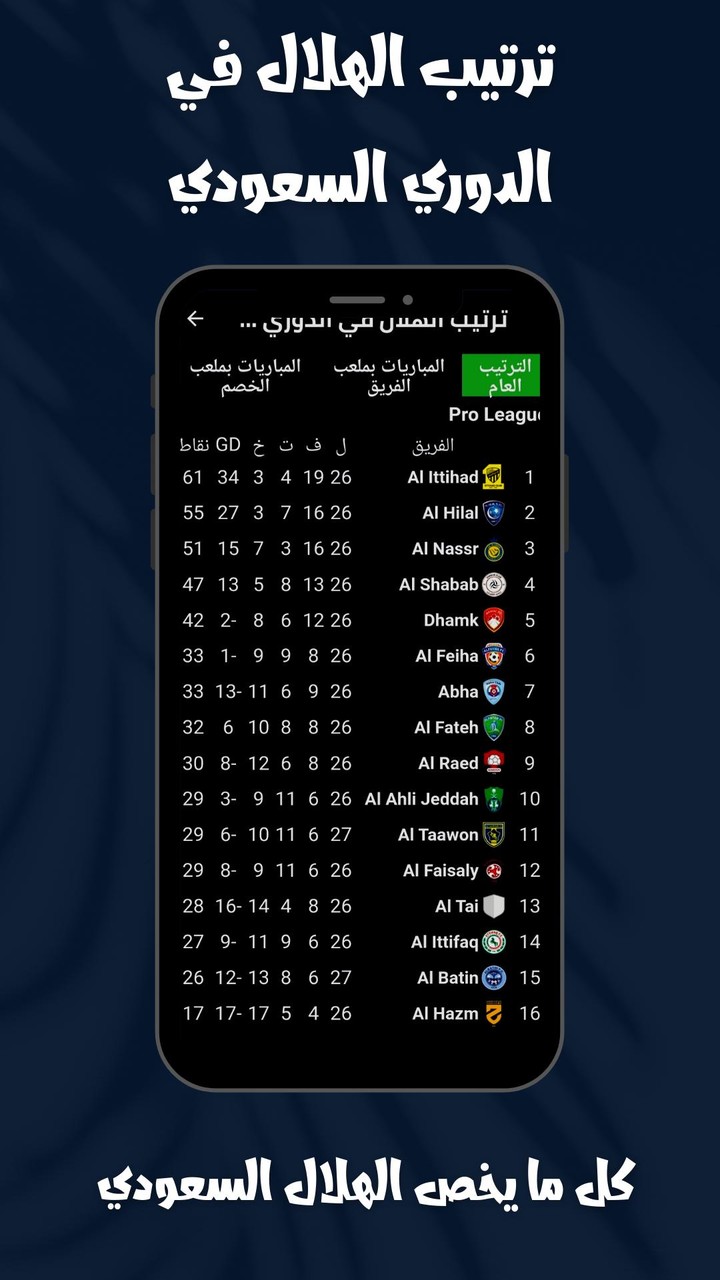Tap the Al Nassr club crest icon

[494, 548]
